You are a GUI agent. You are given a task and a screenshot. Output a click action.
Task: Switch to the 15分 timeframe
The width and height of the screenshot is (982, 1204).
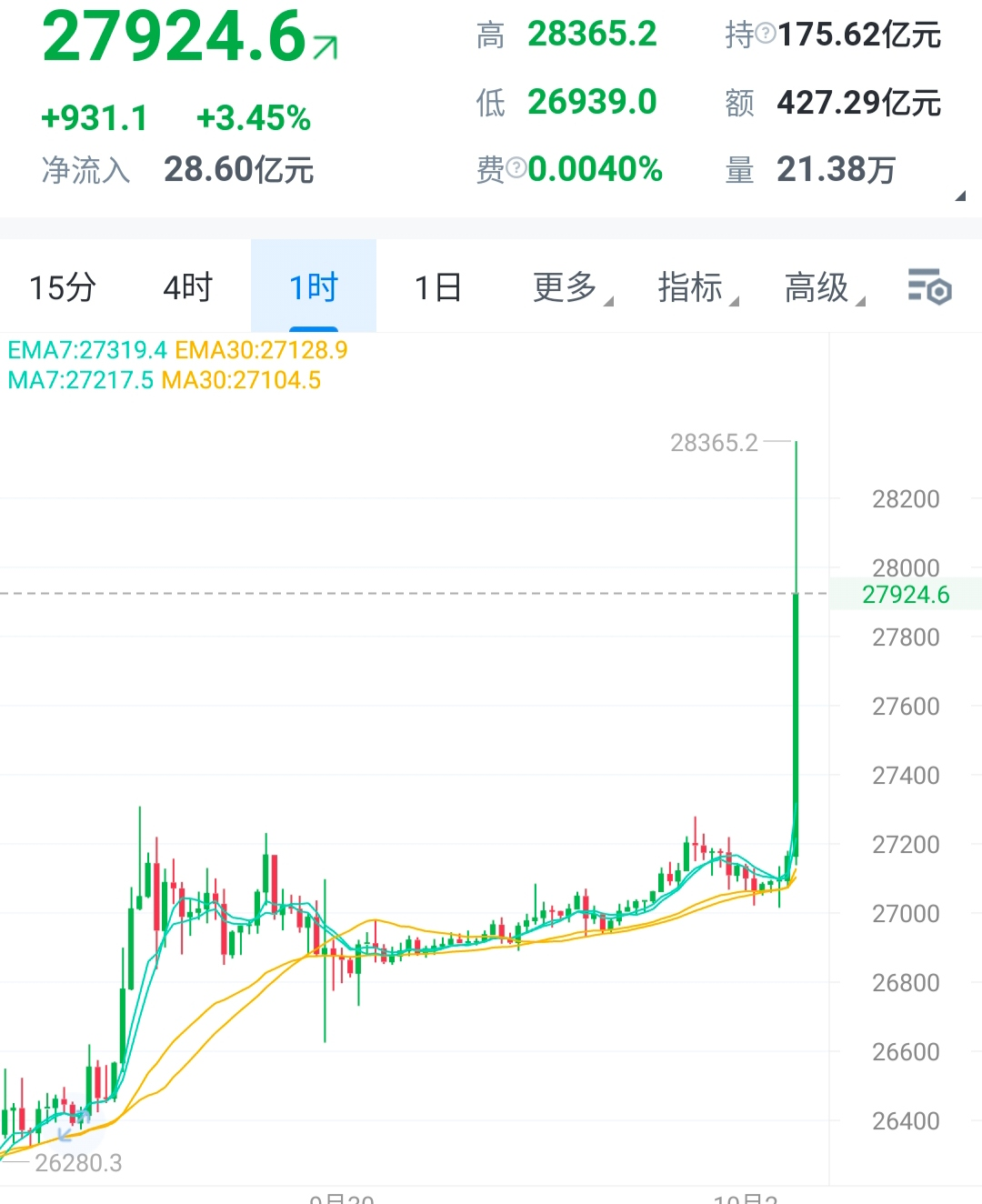tap(63, 287)
